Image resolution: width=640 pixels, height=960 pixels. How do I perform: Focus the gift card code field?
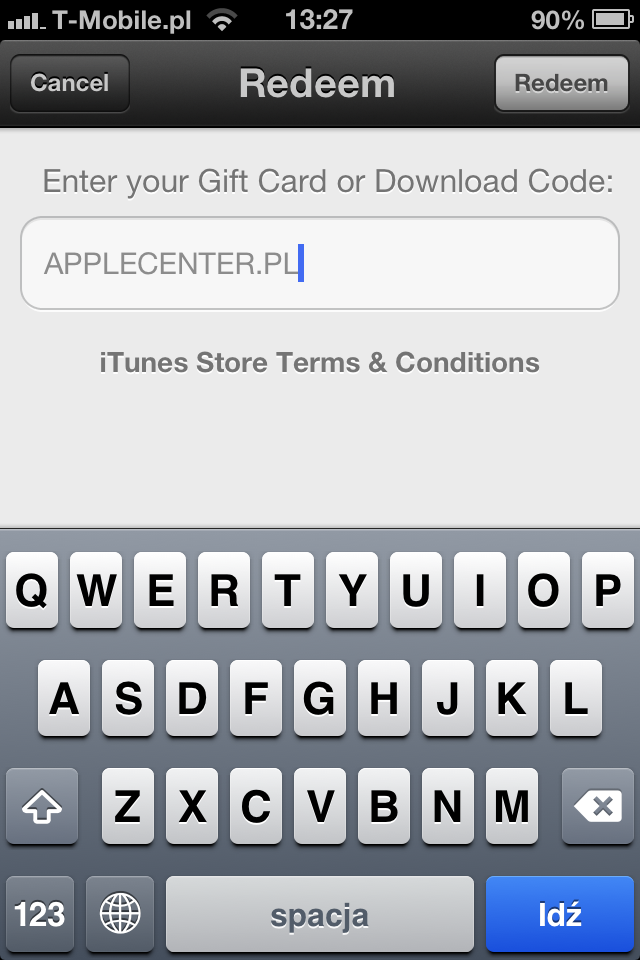[x=320, y=264]
